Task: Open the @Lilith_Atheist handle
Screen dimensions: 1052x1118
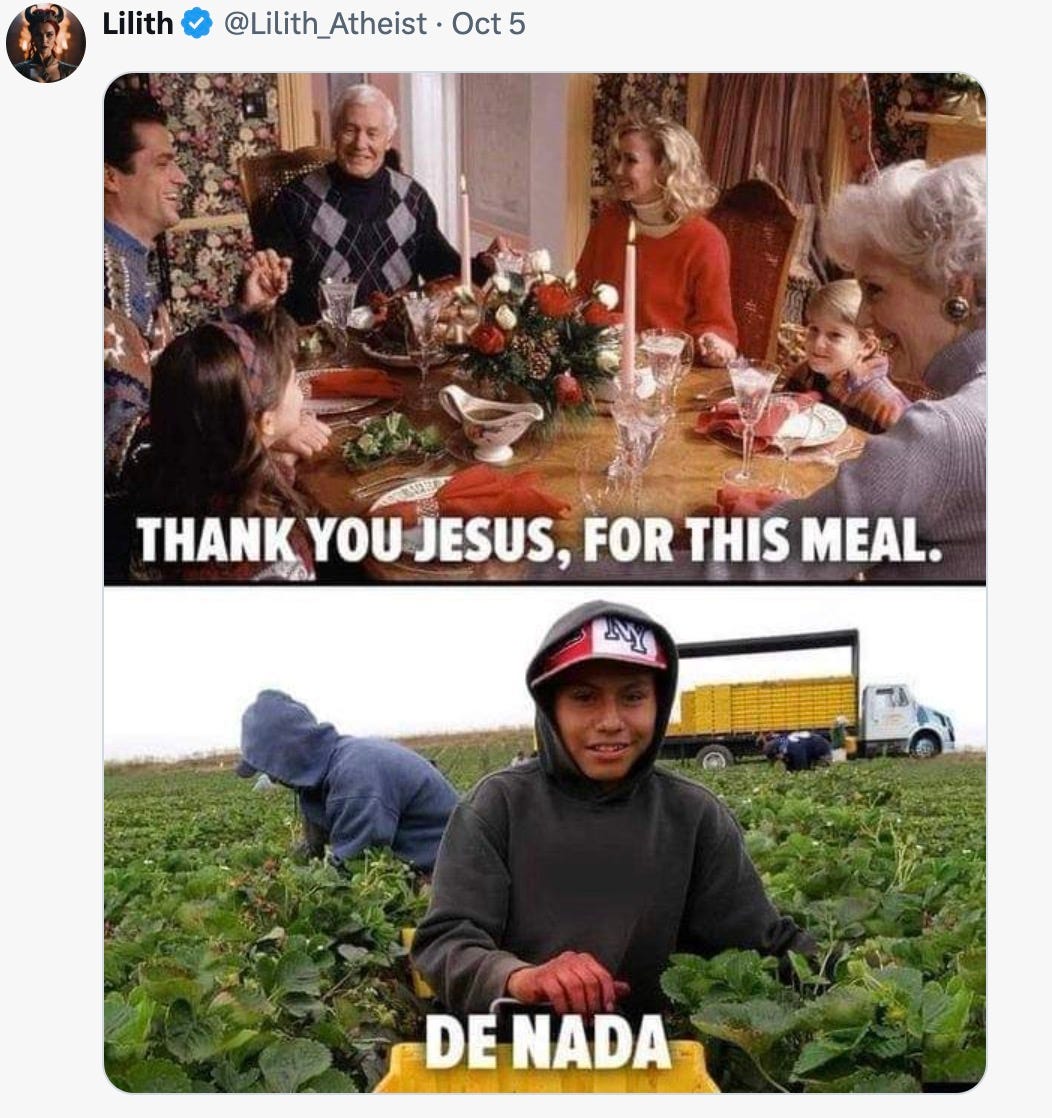Action: [x=326, y=24]
